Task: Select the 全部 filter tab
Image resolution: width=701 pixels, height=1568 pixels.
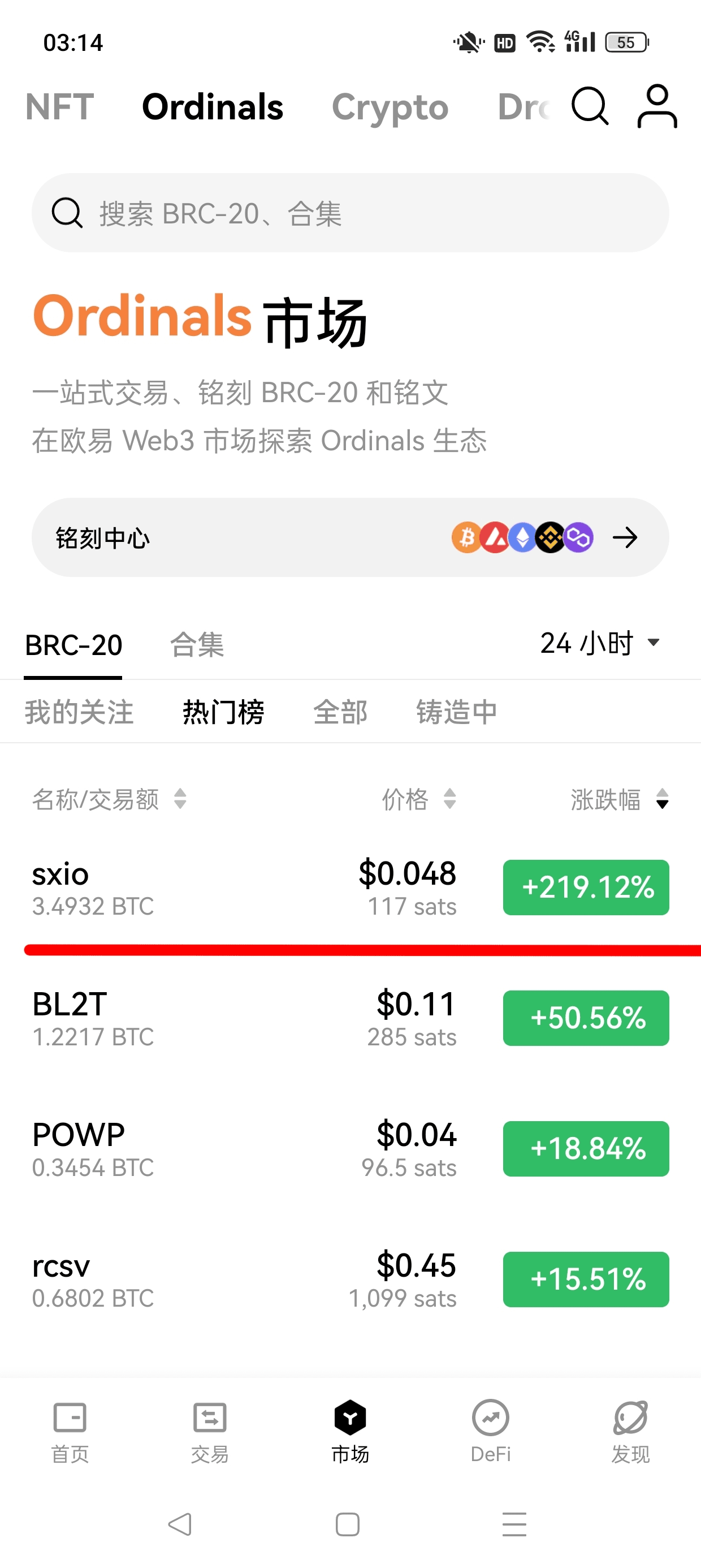Action: pyautogui.click(x=340, y=712)
